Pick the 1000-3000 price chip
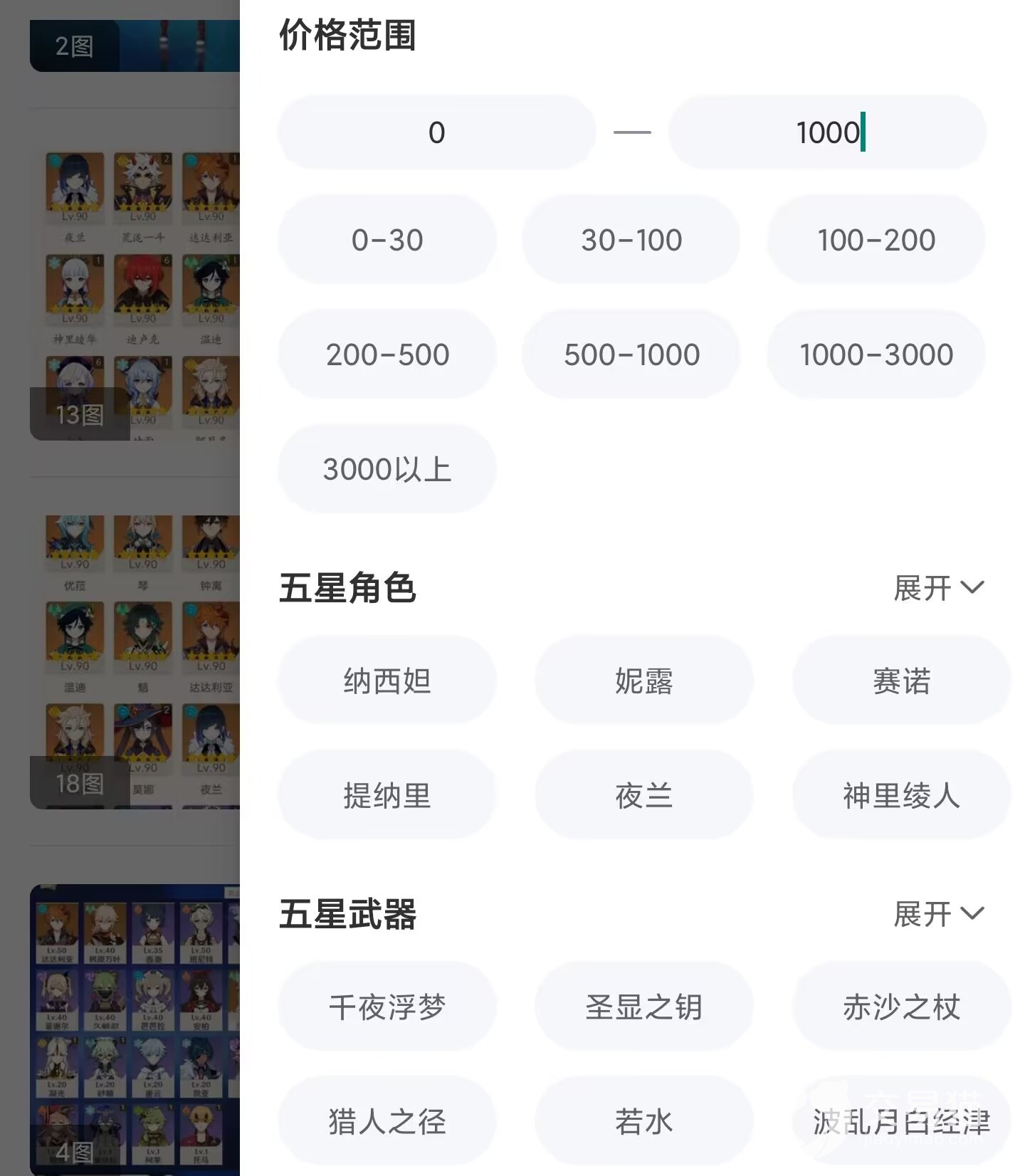Image resolution: width=1025 pixels, height=1176 pixels. [876, 355]
